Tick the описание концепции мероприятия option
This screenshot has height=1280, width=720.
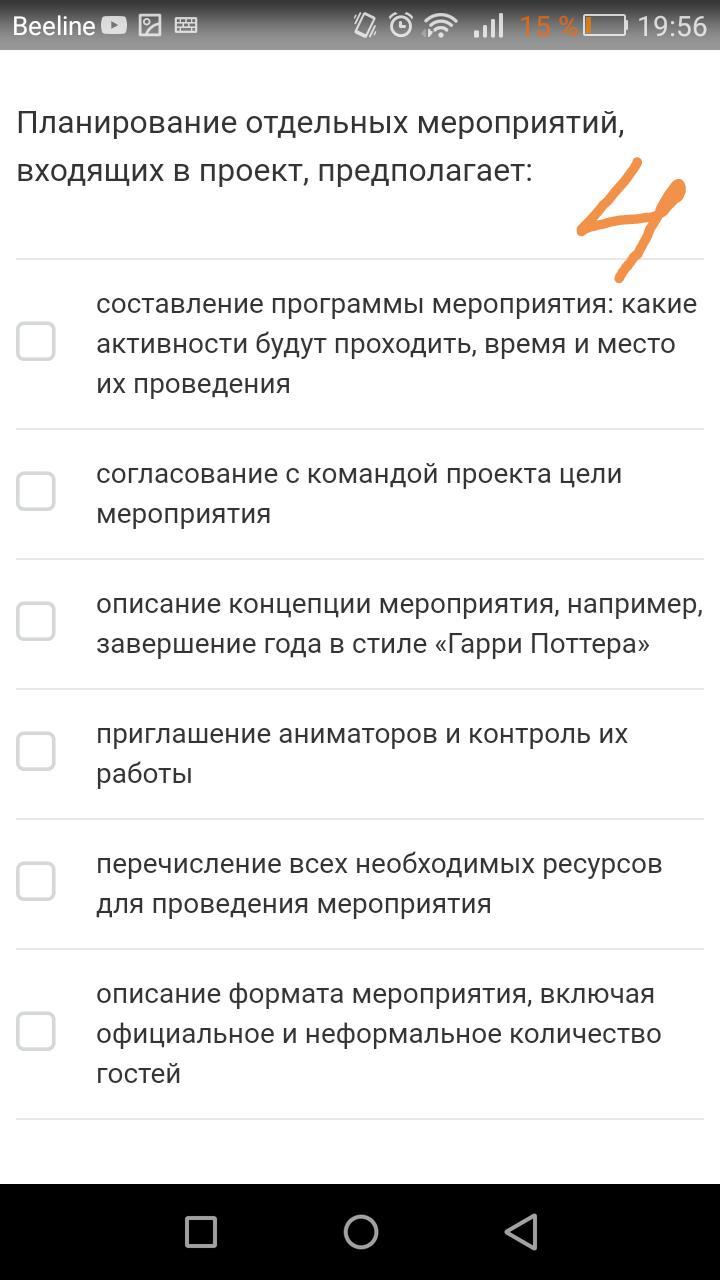point(36,622)
